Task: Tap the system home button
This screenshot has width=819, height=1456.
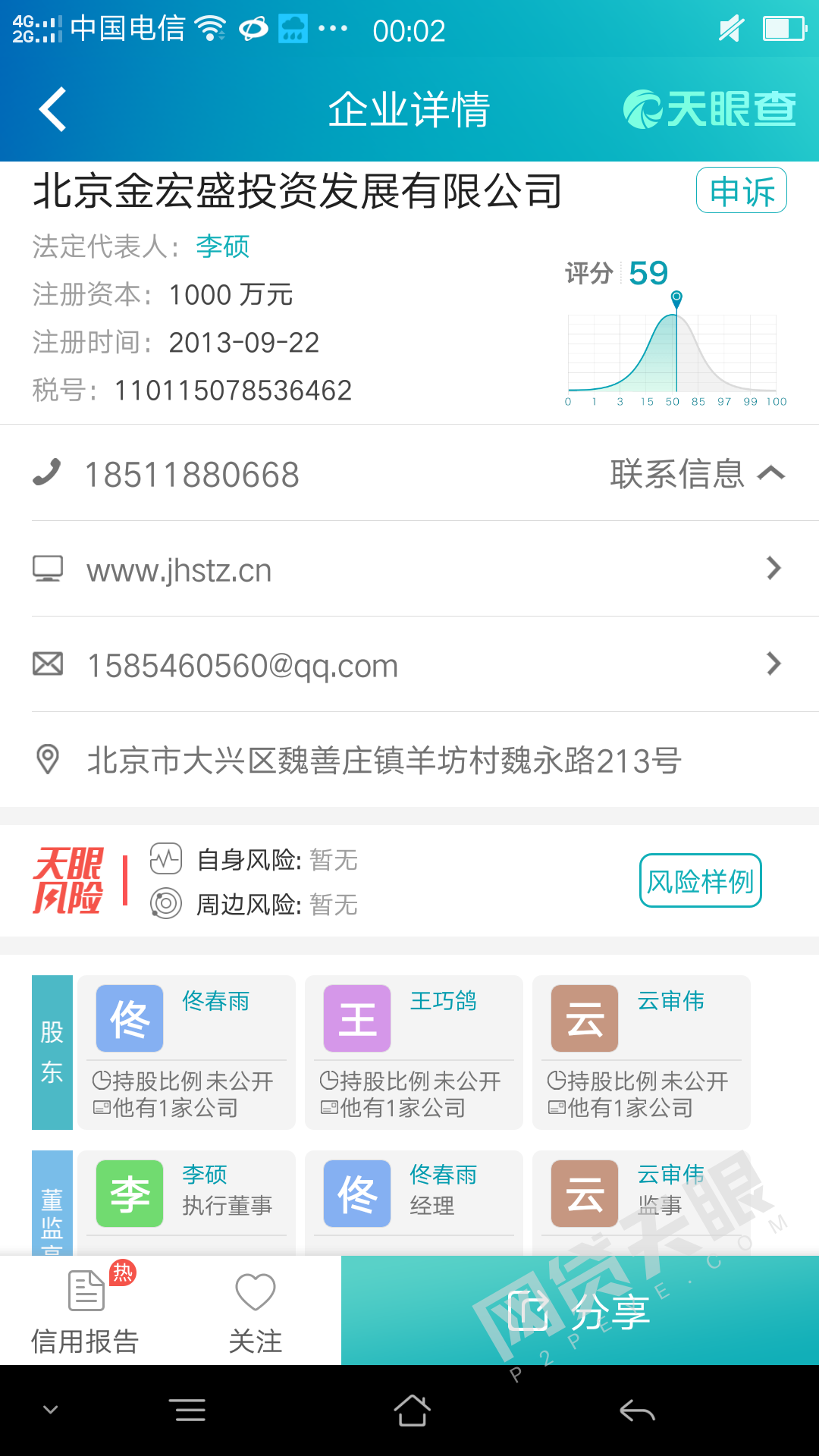Action: pyautogui.click(x=412, y=1410)
